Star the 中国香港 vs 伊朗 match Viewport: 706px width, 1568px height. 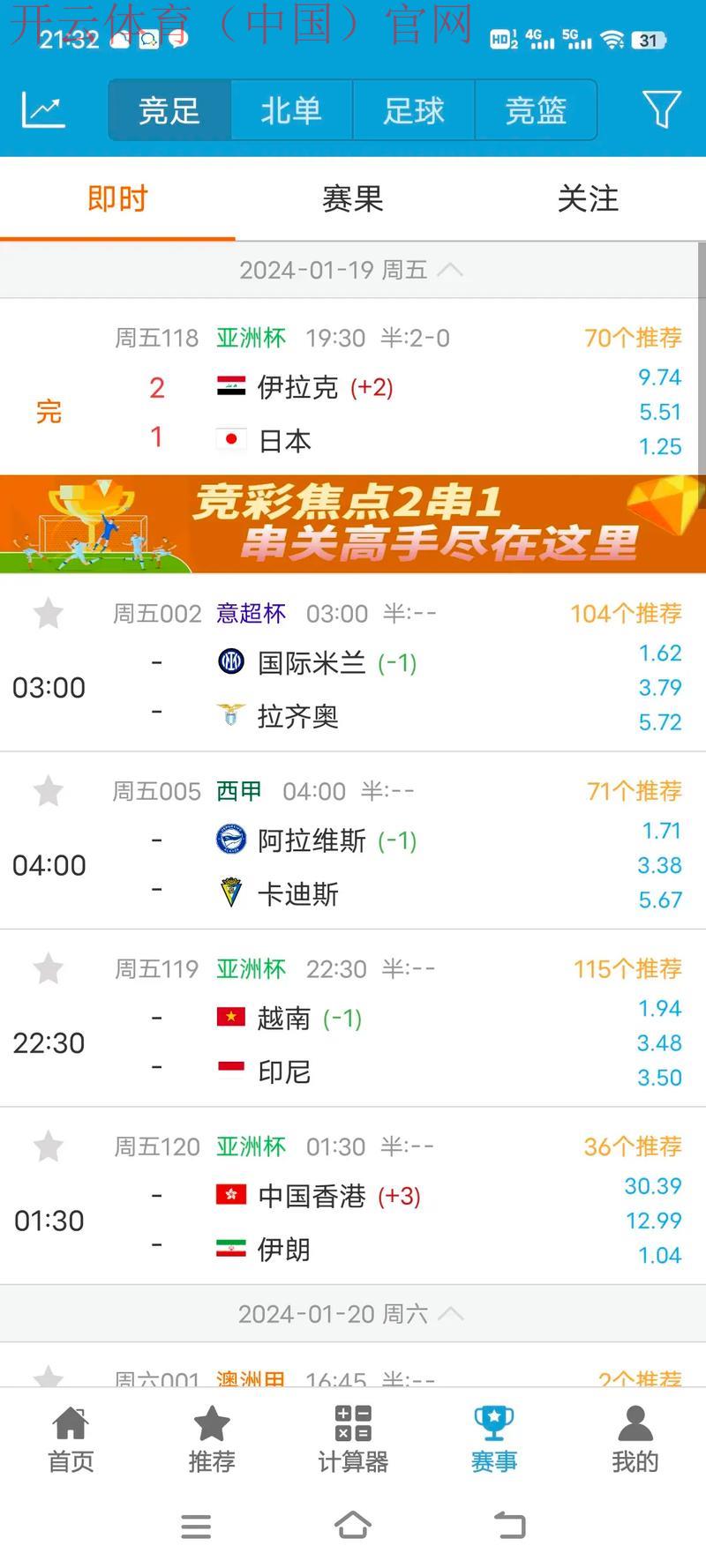click(x=49, y=1146)
